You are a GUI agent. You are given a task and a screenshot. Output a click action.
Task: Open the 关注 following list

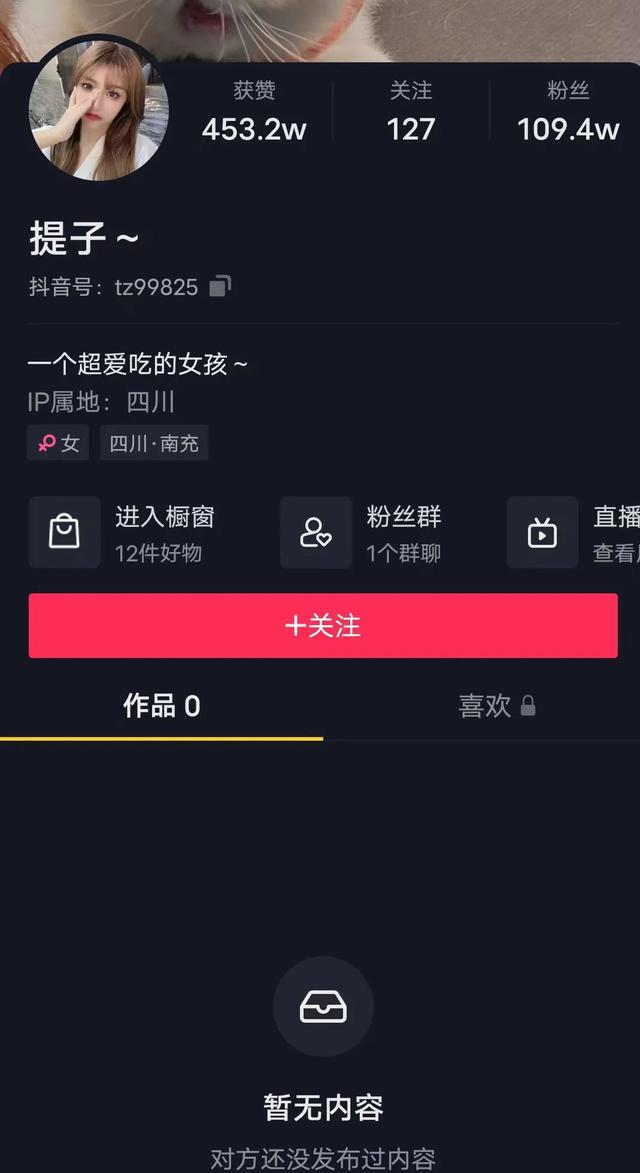(x=411, y=112)
